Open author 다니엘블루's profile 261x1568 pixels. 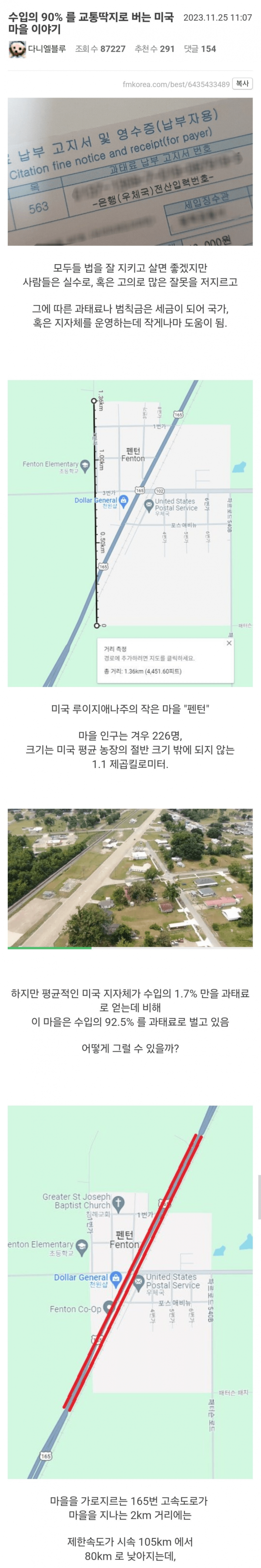tap(46, 49)
